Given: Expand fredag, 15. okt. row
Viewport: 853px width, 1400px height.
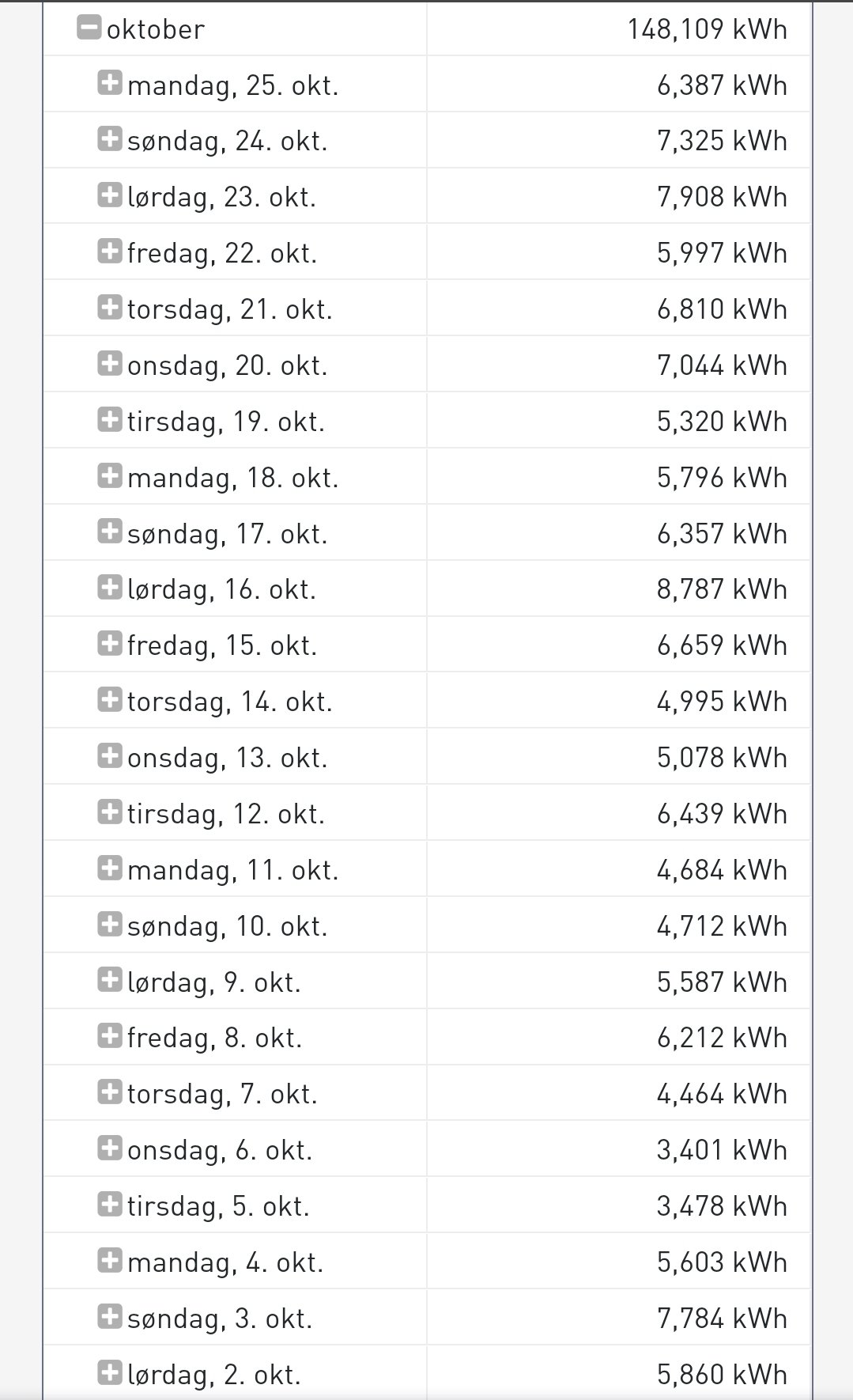Looking at the screenshot, I should pyautogui.click(x=110, y=644).
